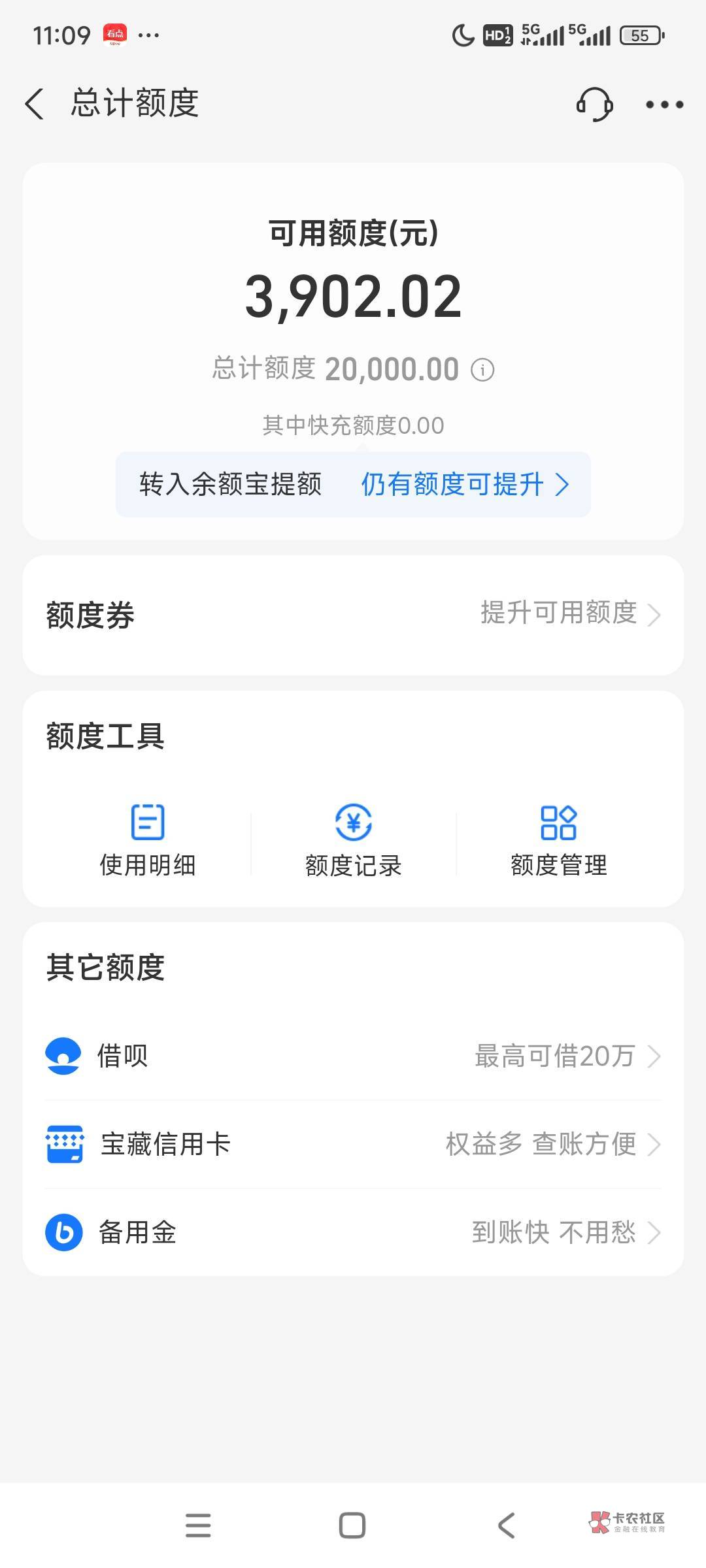Tap system home button

coord(352,1526)
